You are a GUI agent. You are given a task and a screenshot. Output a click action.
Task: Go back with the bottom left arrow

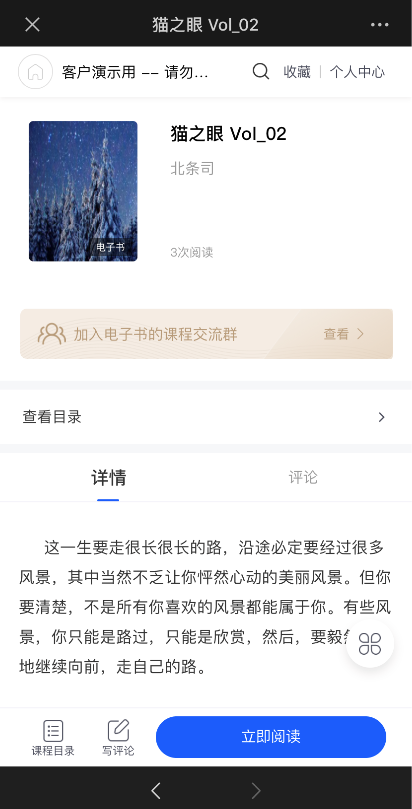point(156,790)
